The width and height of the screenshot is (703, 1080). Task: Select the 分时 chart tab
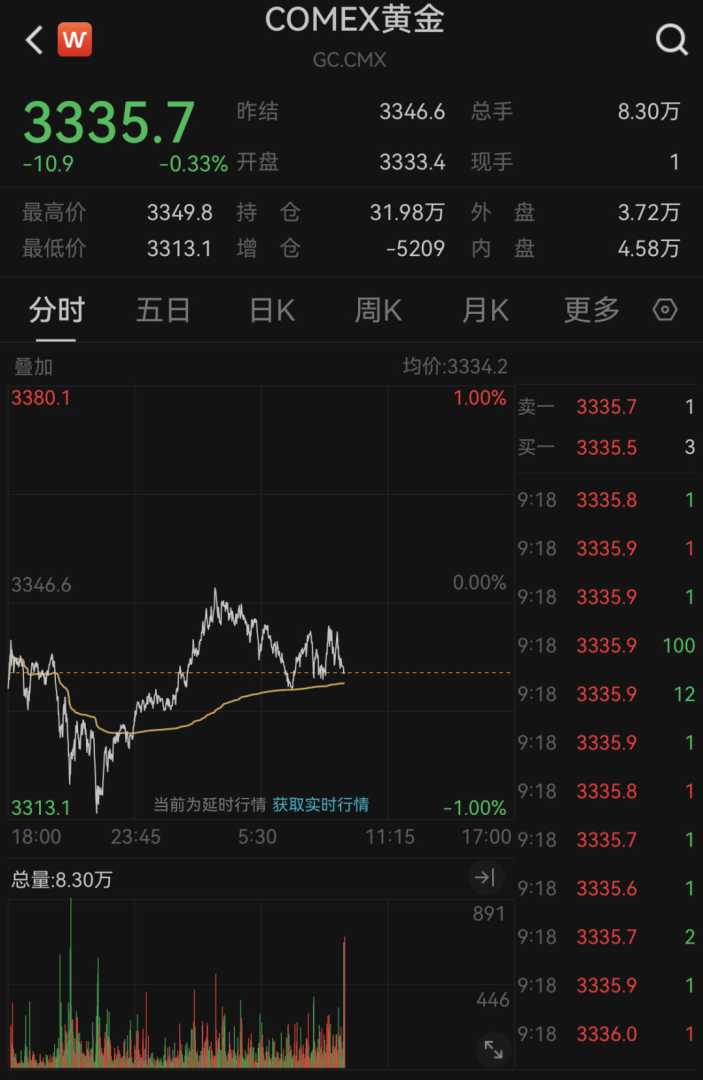57,311
